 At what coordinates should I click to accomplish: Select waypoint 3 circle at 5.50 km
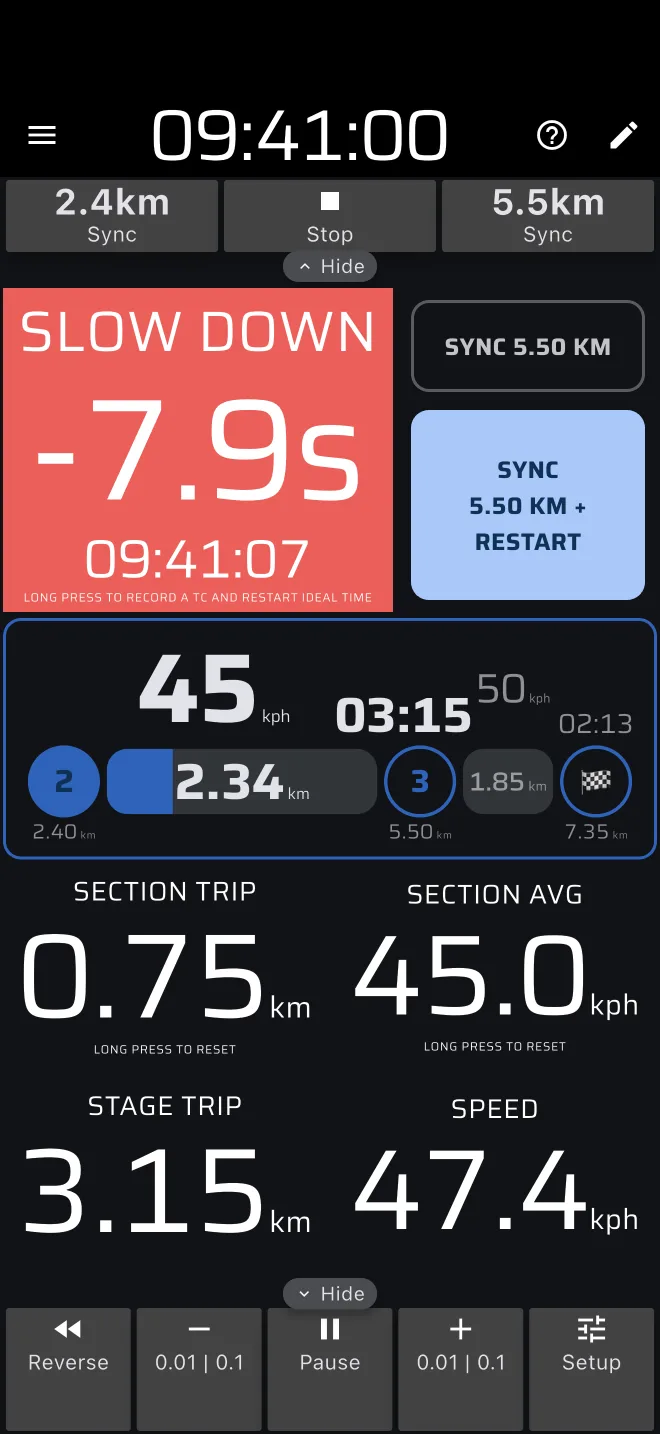(420, 782)
